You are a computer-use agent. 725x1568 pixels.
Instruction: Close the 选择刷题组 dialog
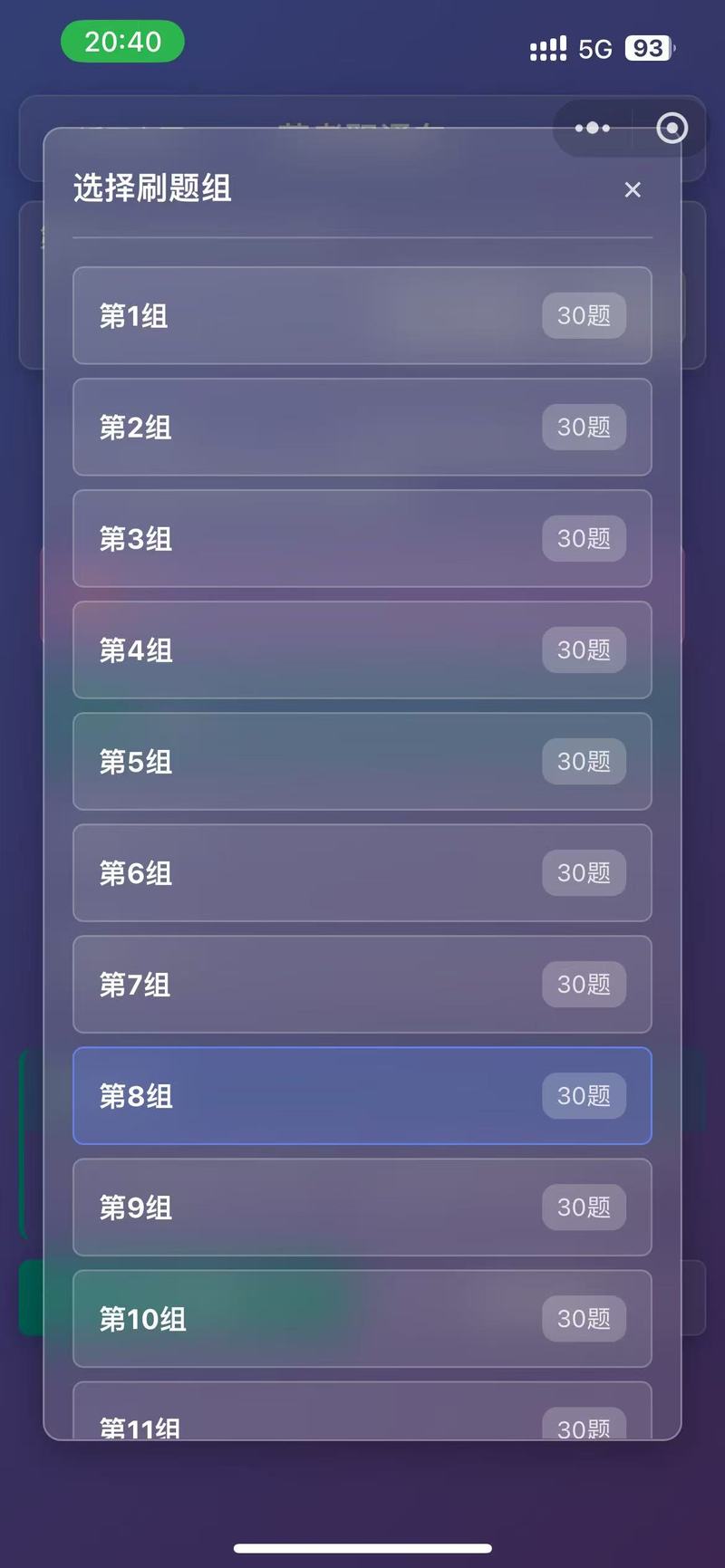pyautogui.click(x=633, y=189)
